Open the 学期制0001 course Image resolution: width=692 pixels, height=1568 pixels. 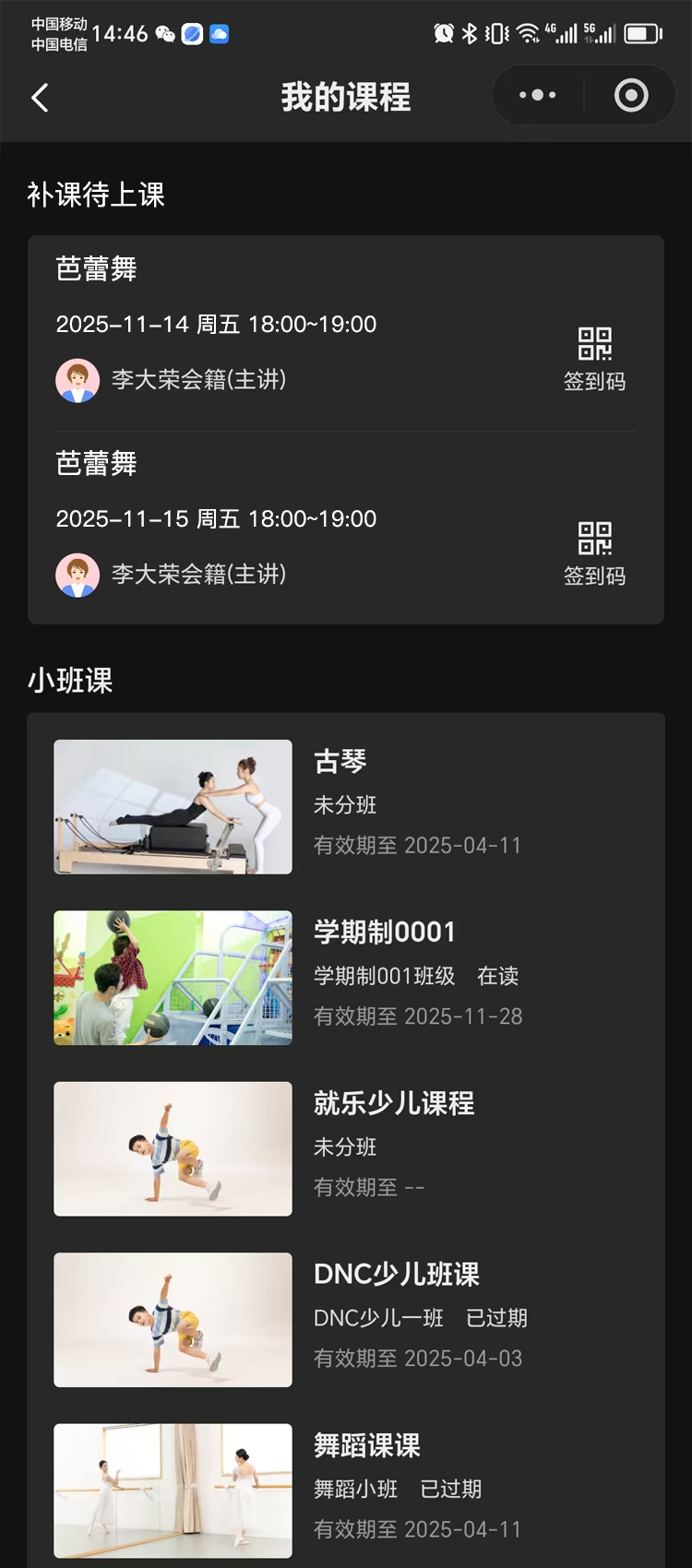coord(345,978)
